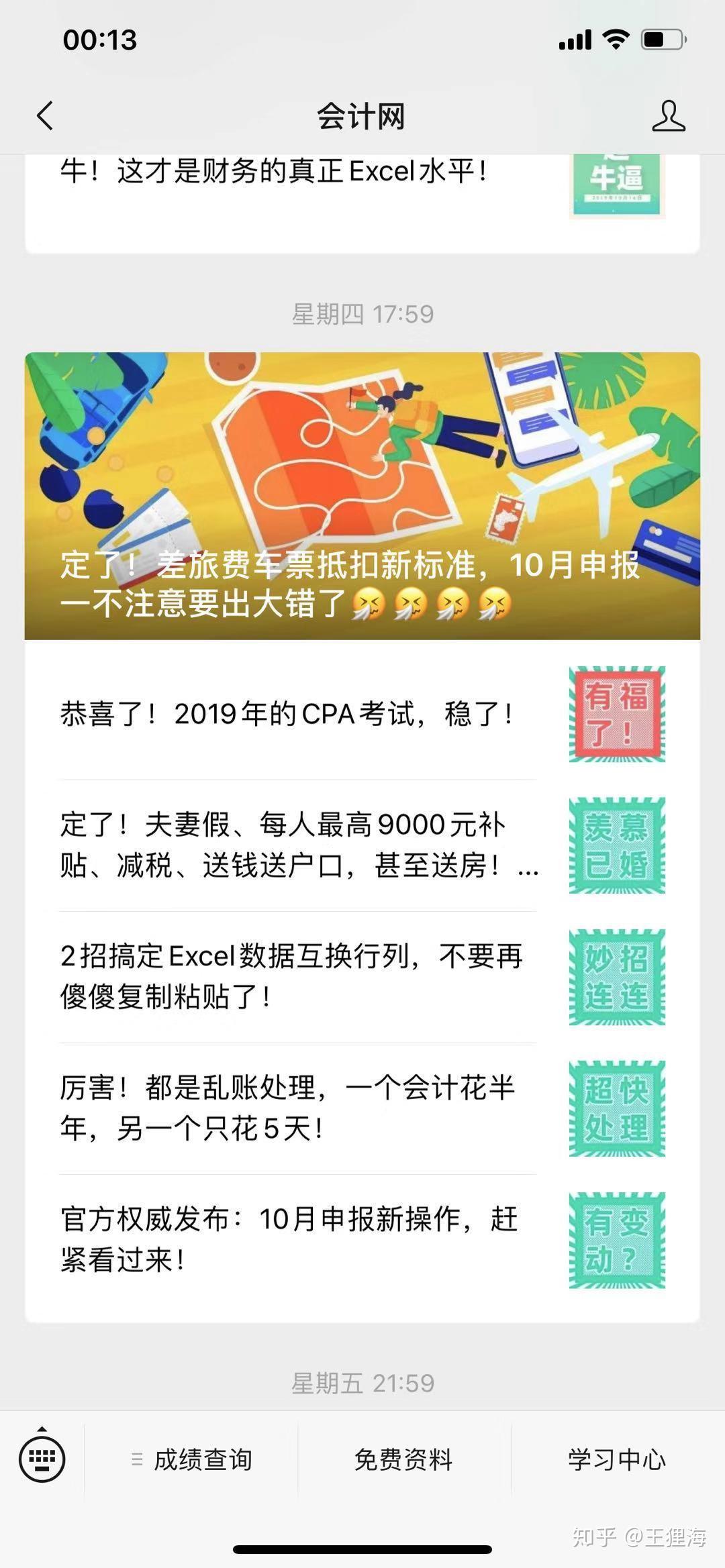Open the Excel数据互换行列 article
Viewport: 725px width, 1568px height.
pyautogui.click(x=292, y=977)
